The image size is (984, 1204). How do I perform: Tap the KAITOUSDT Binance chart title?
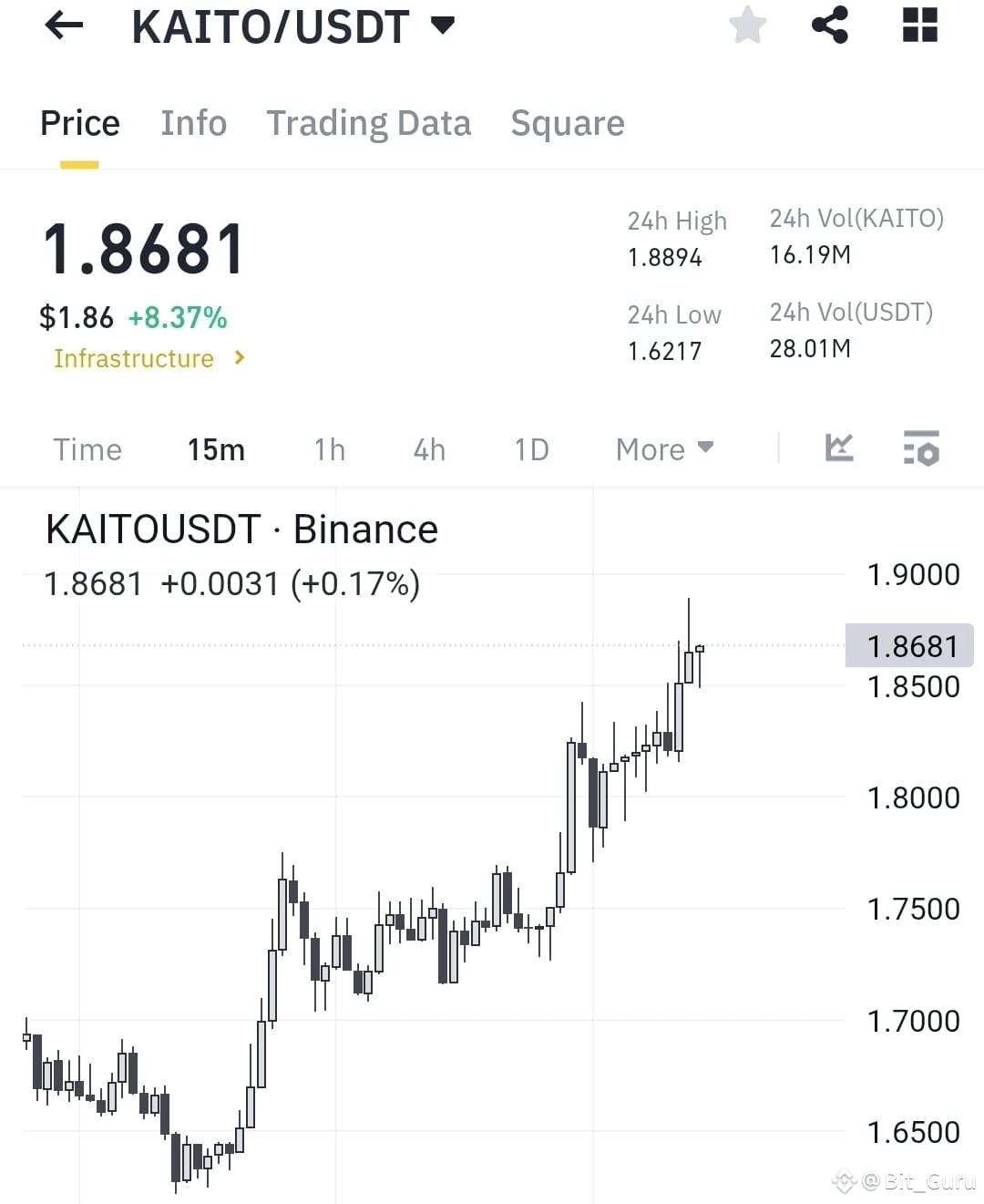pyautogui.click(x=242, y=529)
